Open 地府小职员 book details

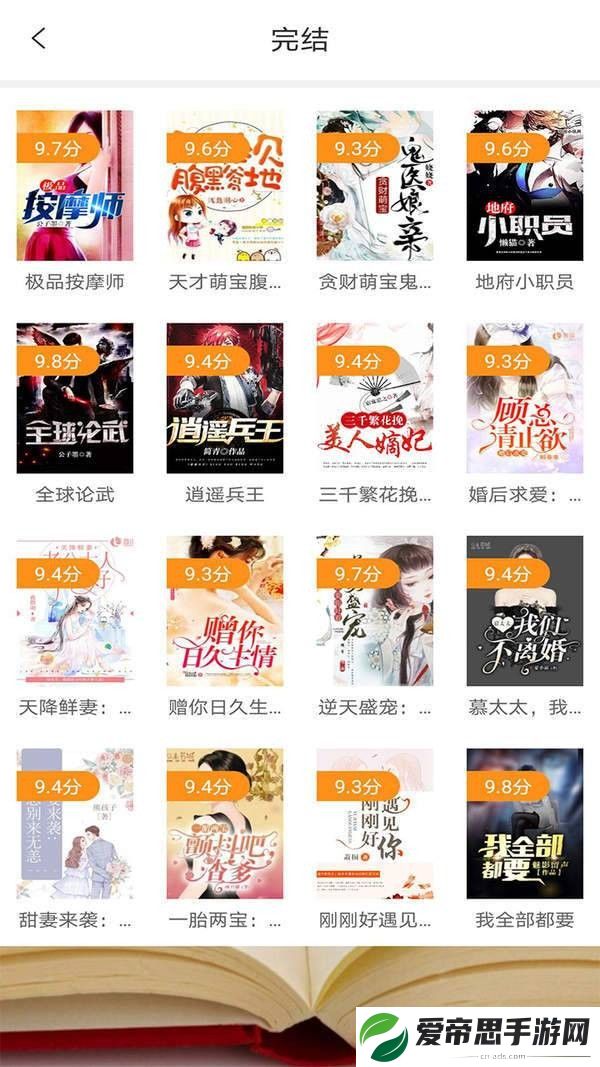(525, 186)
